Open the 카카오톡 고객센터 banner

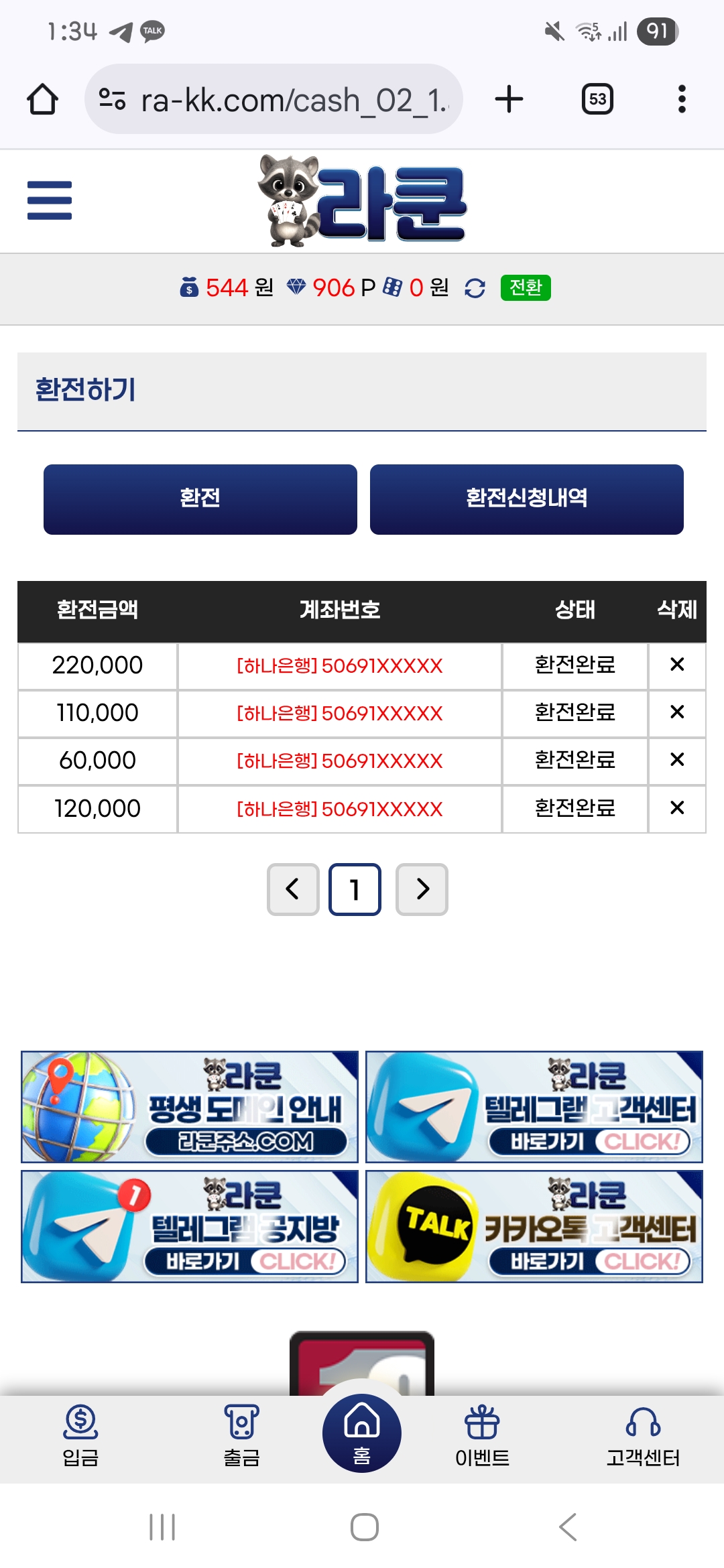[x=534, y=1226]
